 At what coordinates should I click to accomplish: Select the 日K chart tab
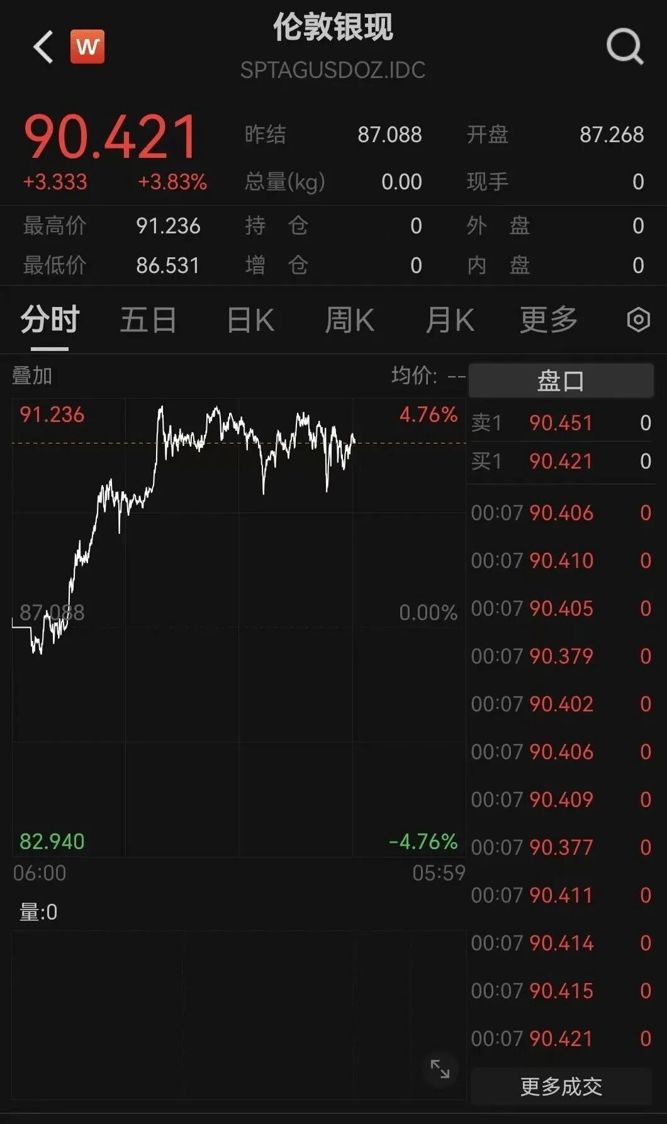(x=250, y=320)
